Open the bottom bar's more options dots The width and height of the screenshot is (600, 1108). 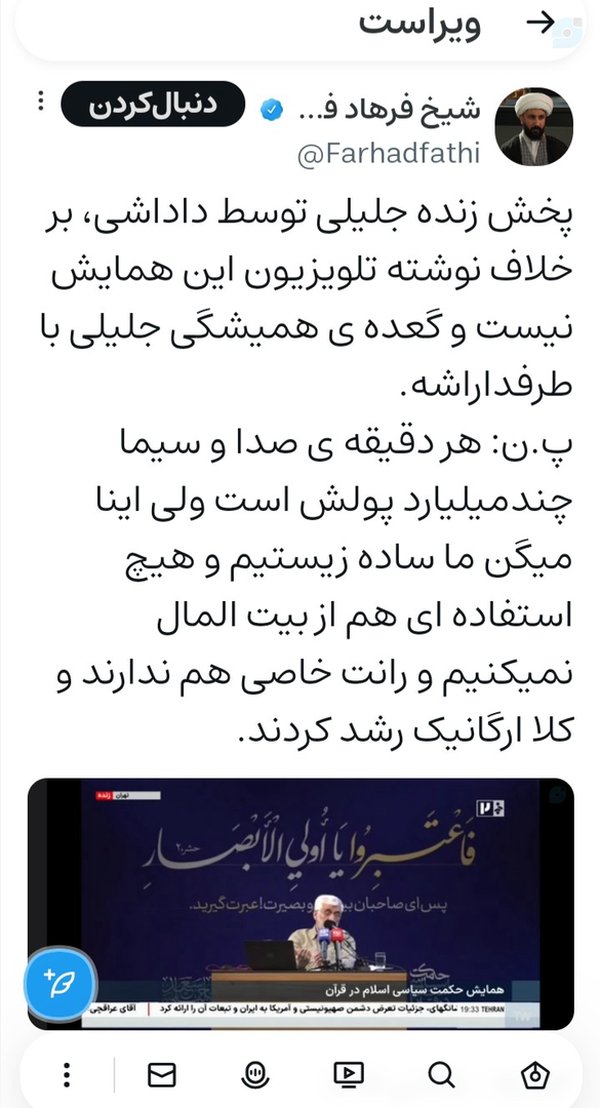67,1075
